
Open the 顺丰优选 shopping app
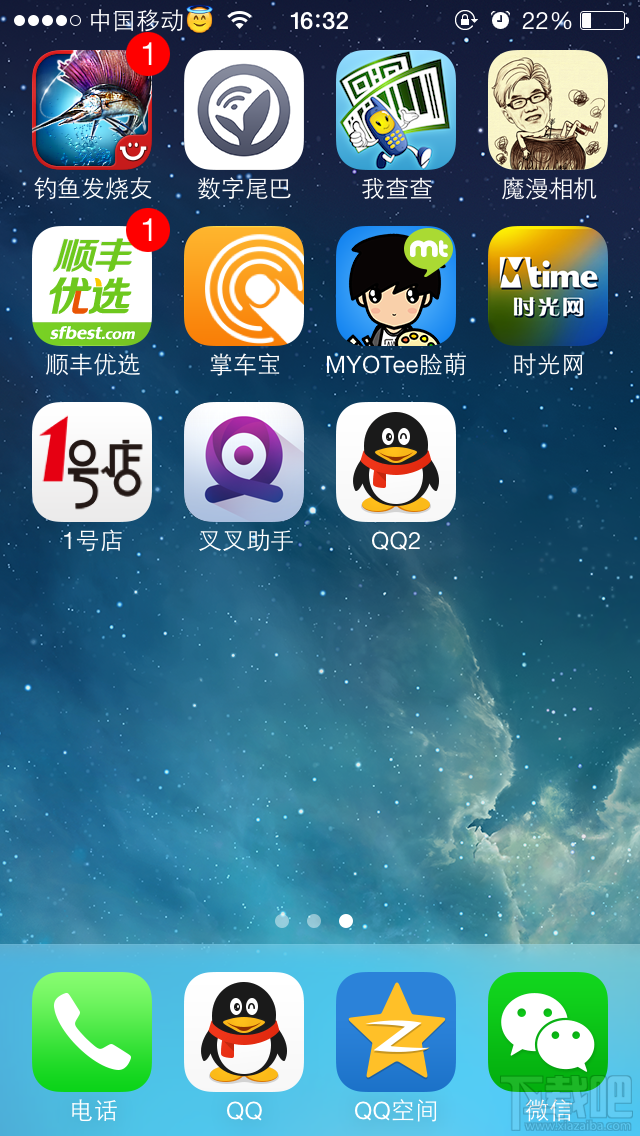point(92,286)
